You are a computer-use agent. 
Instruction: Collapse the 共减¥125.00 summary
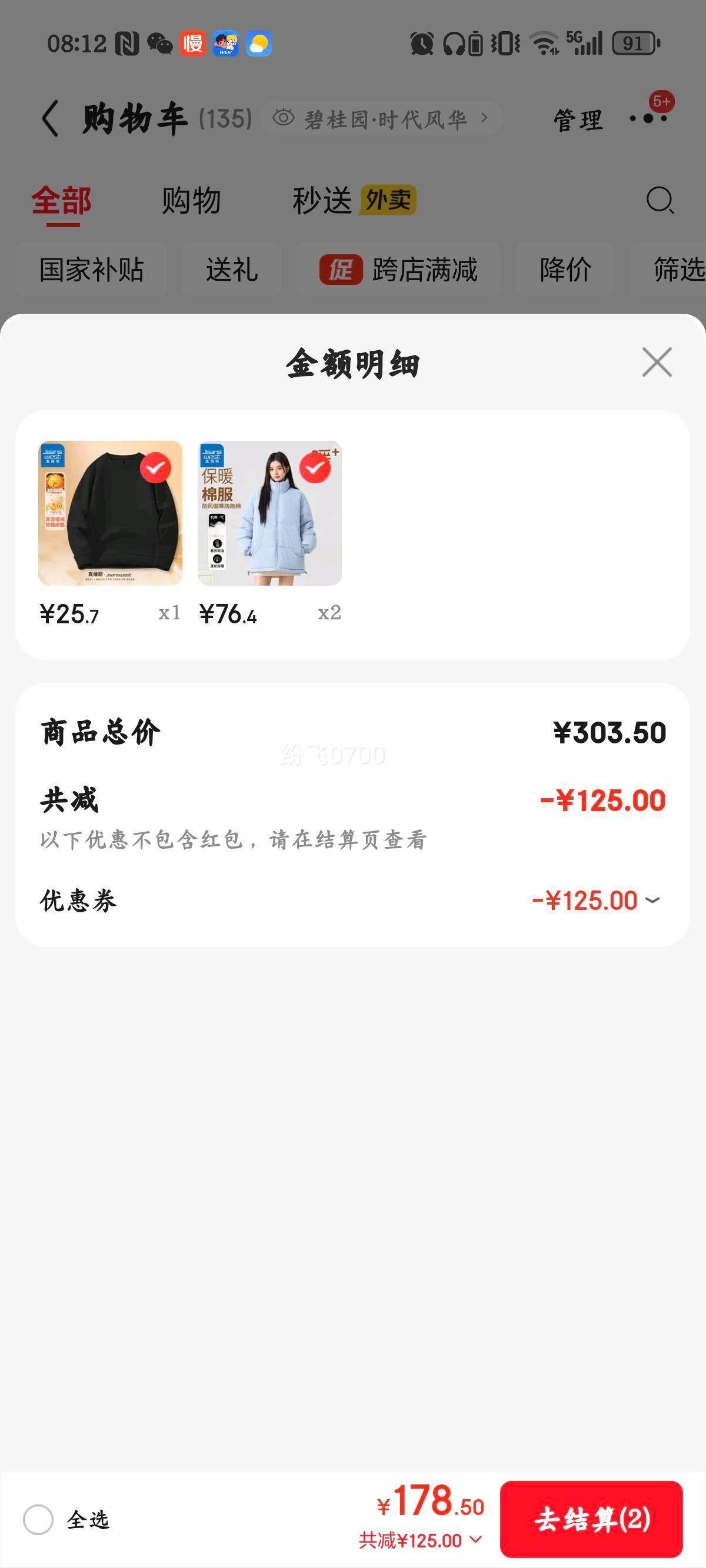point(420,1540)
